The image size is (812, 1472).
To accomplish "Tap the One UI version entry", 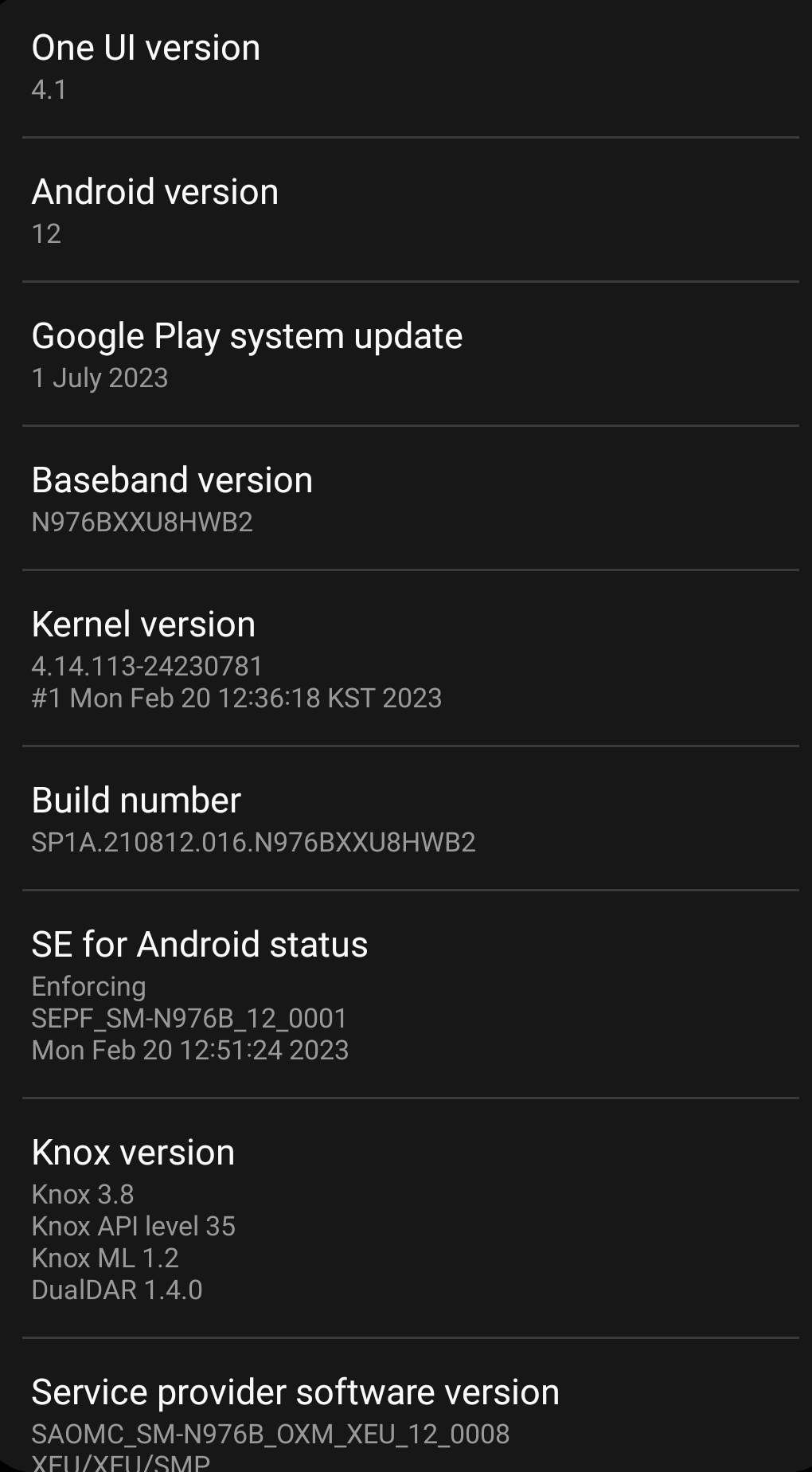I will click(146, 48).
